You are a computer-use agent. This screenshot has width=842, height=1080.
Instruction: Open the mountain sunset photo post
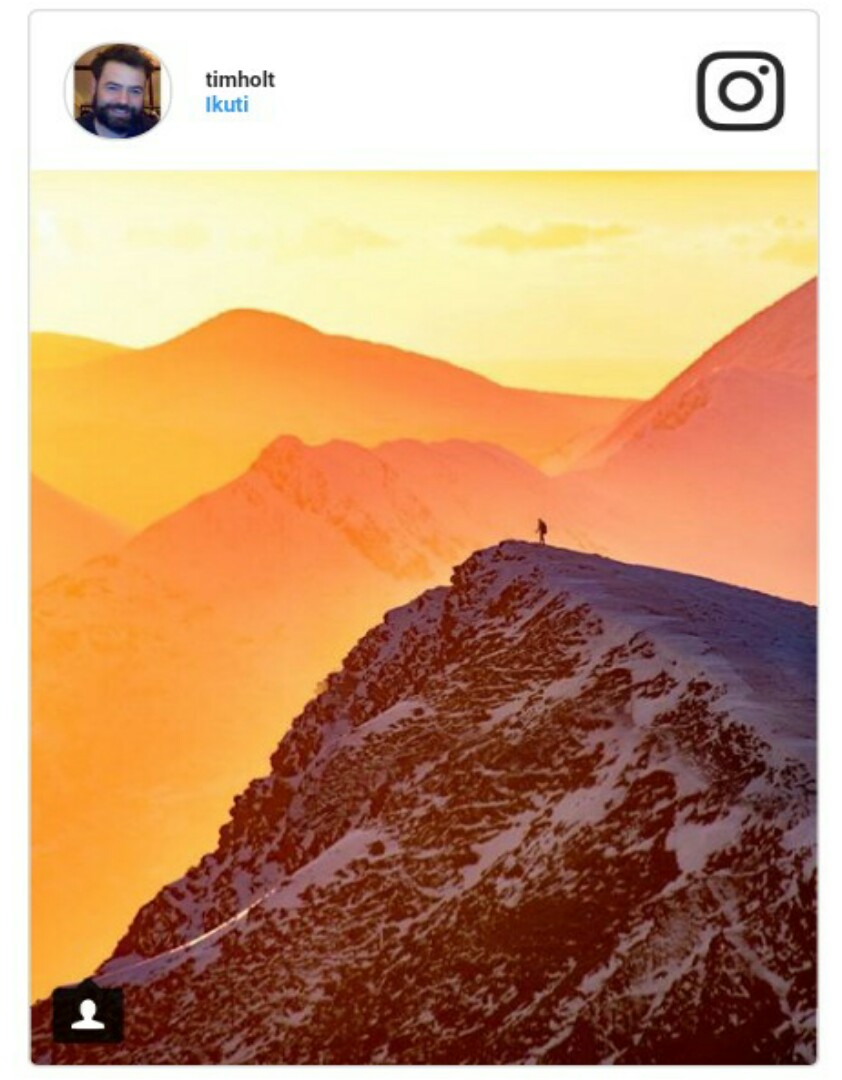[x=424, y=600]
